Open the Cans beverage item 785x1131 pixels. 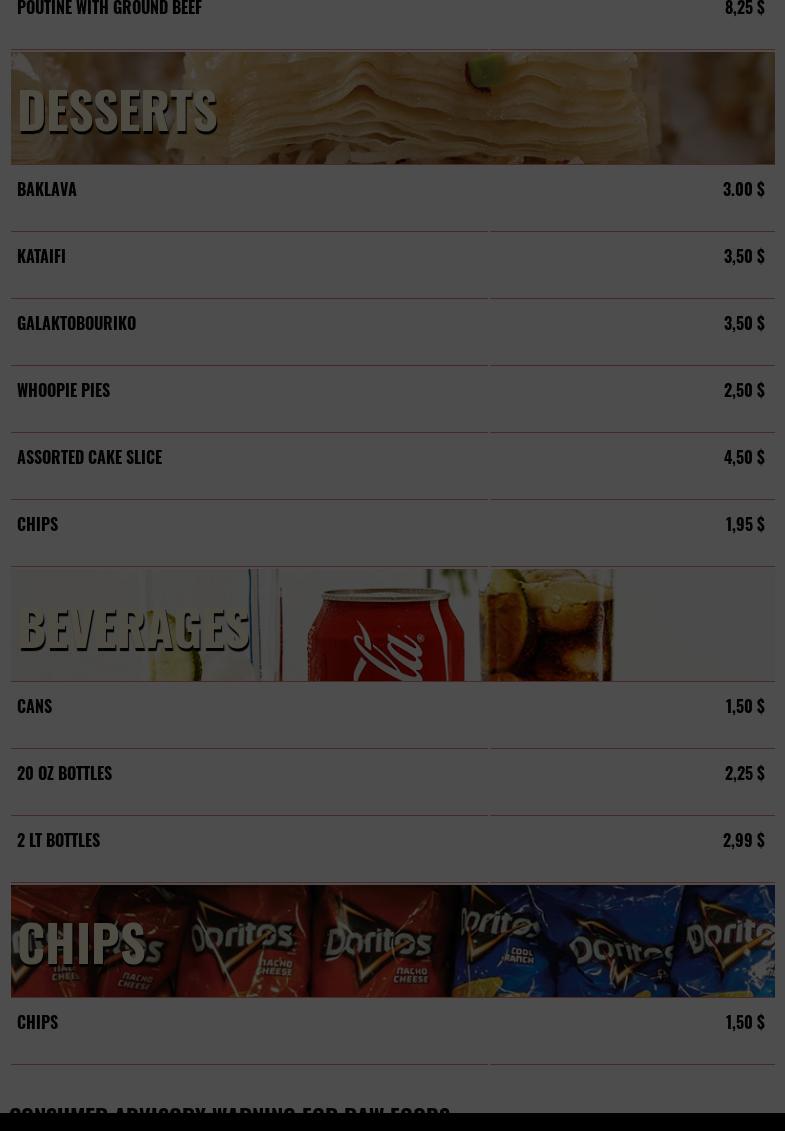[34, 707]
